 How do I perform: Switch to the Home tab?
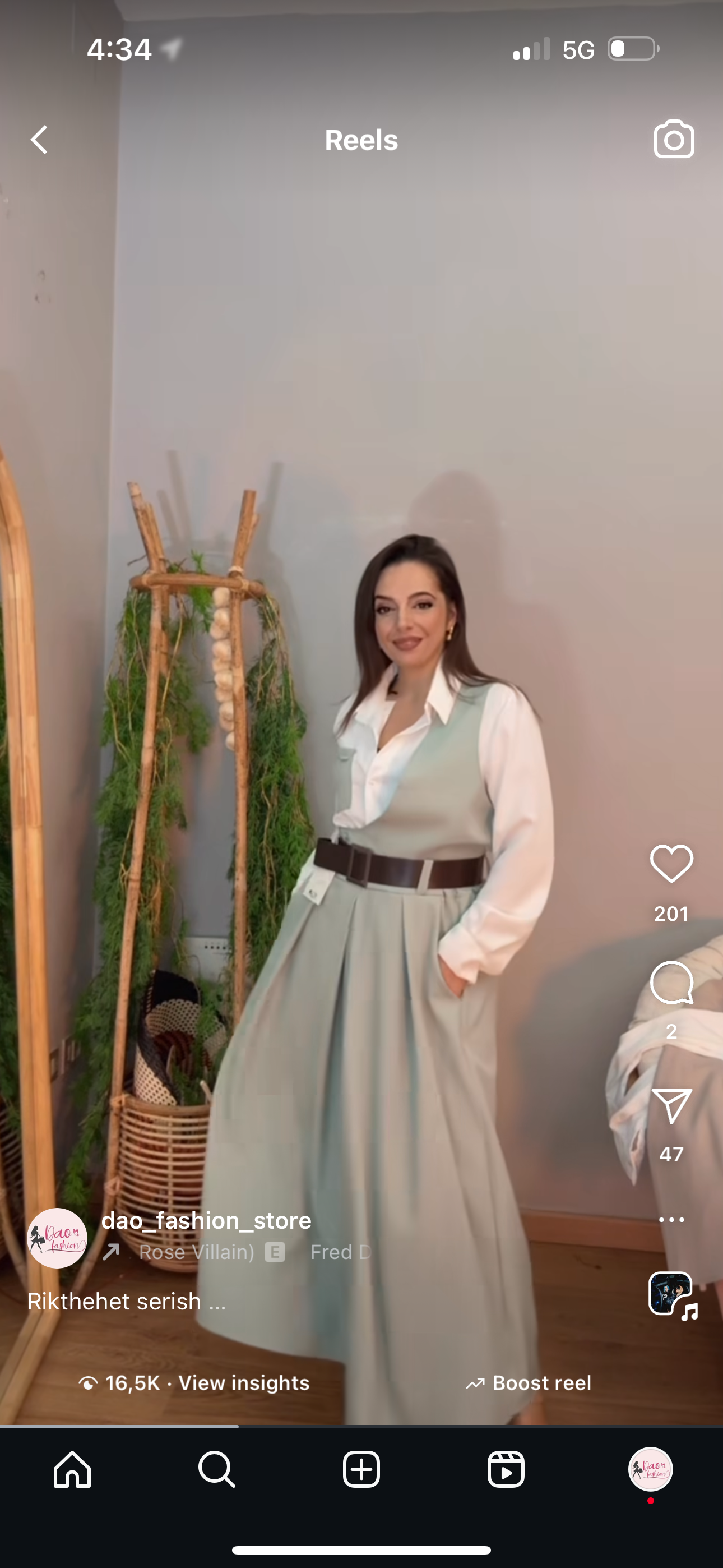(72, 1469)
